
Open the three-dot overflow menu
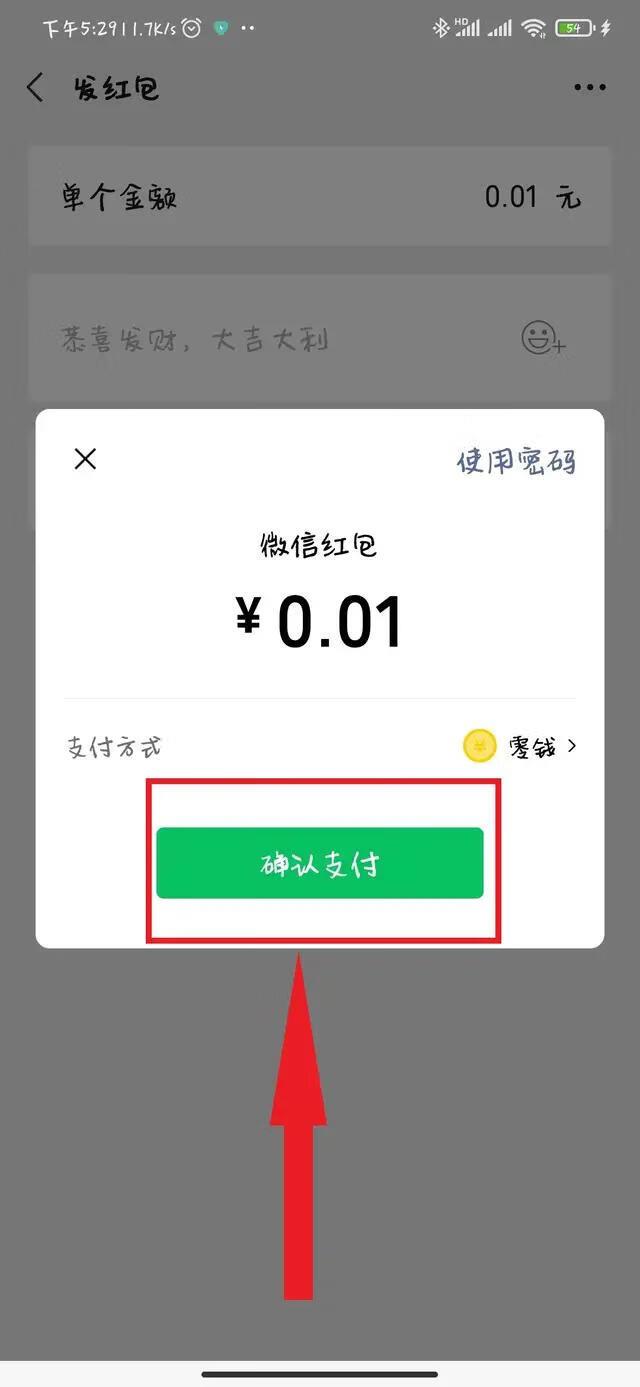(x=589, y=88)
